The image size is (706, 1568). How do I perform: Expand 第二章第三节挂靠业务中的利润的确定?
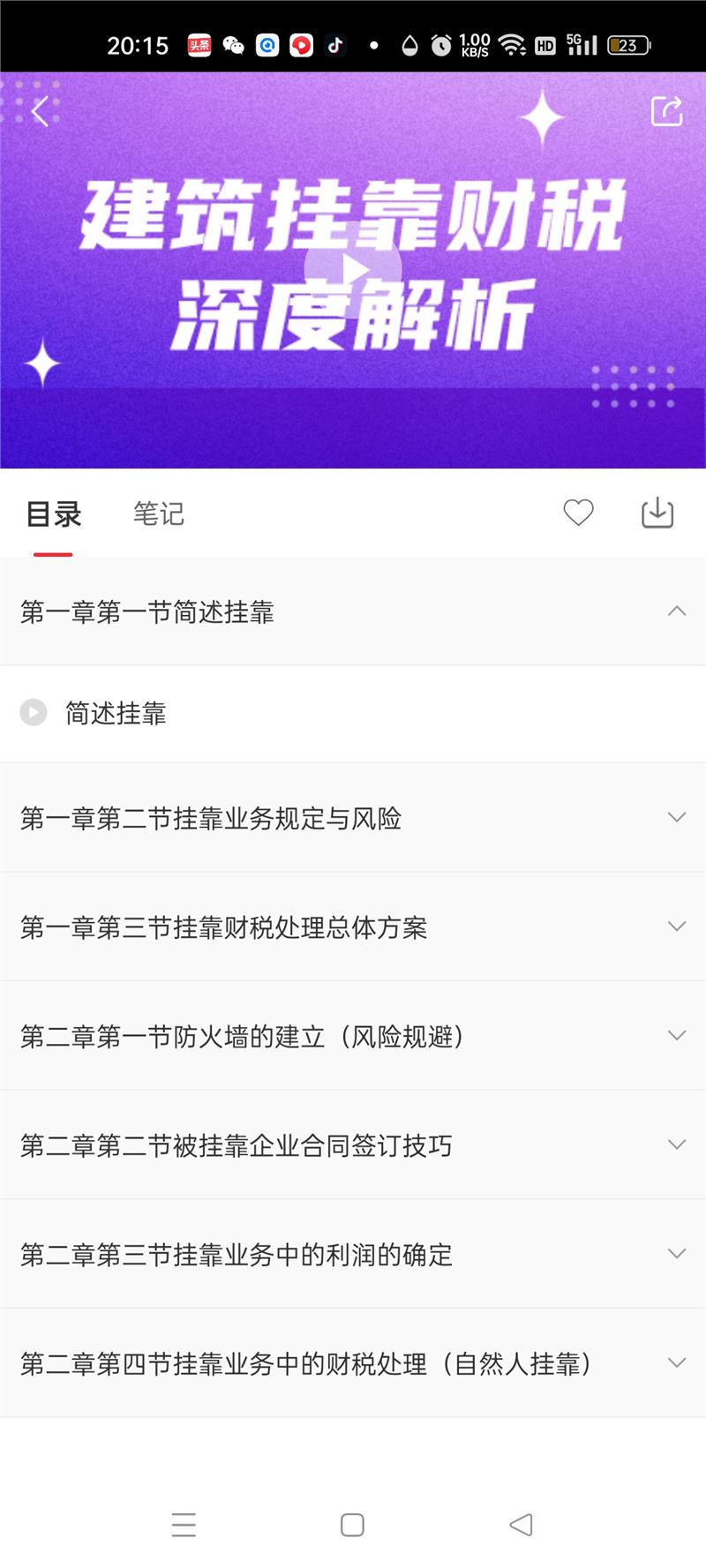tap(677, 1254)
